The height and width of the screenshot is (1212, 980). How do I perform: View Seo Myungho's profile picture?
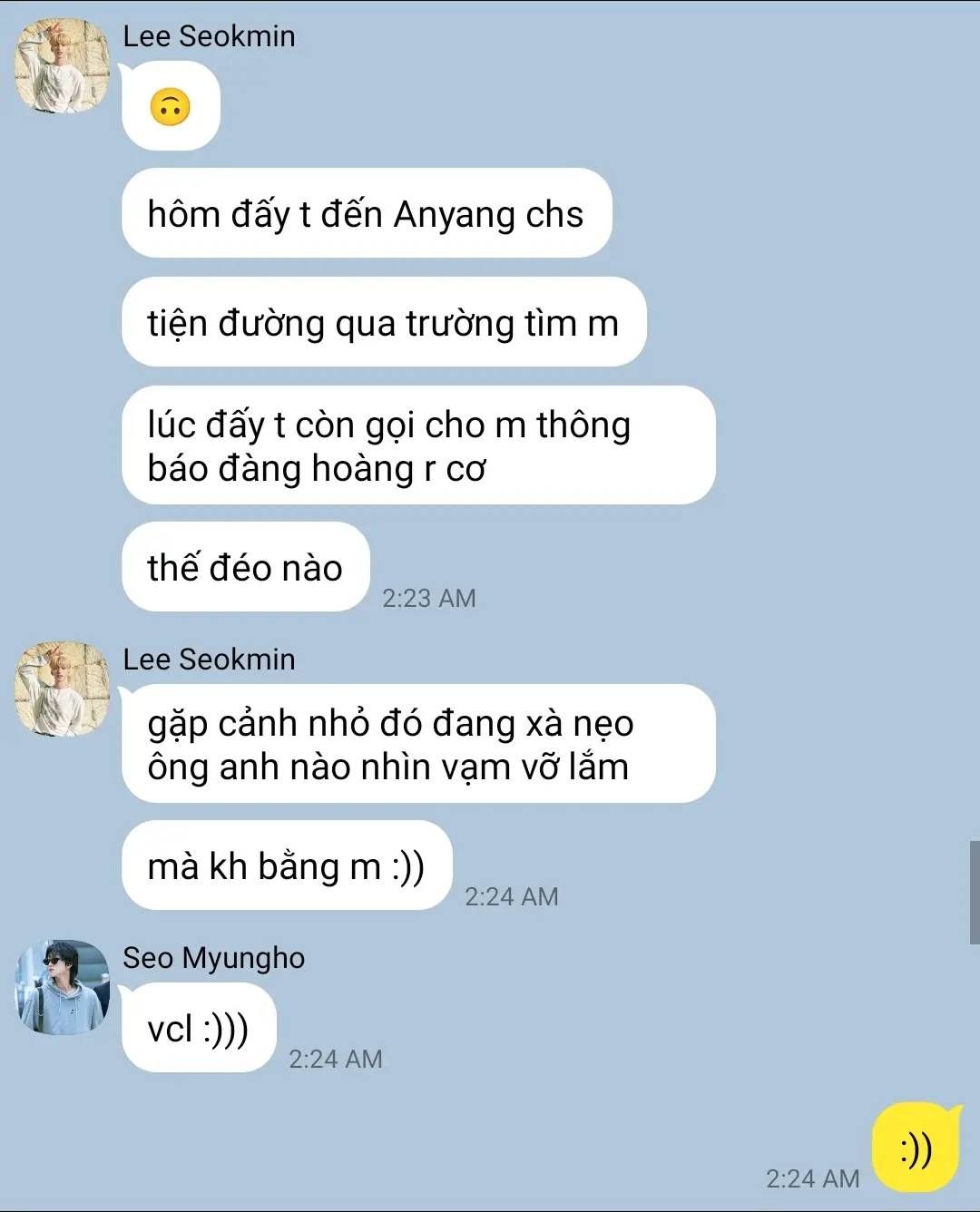tap(62, 988)
